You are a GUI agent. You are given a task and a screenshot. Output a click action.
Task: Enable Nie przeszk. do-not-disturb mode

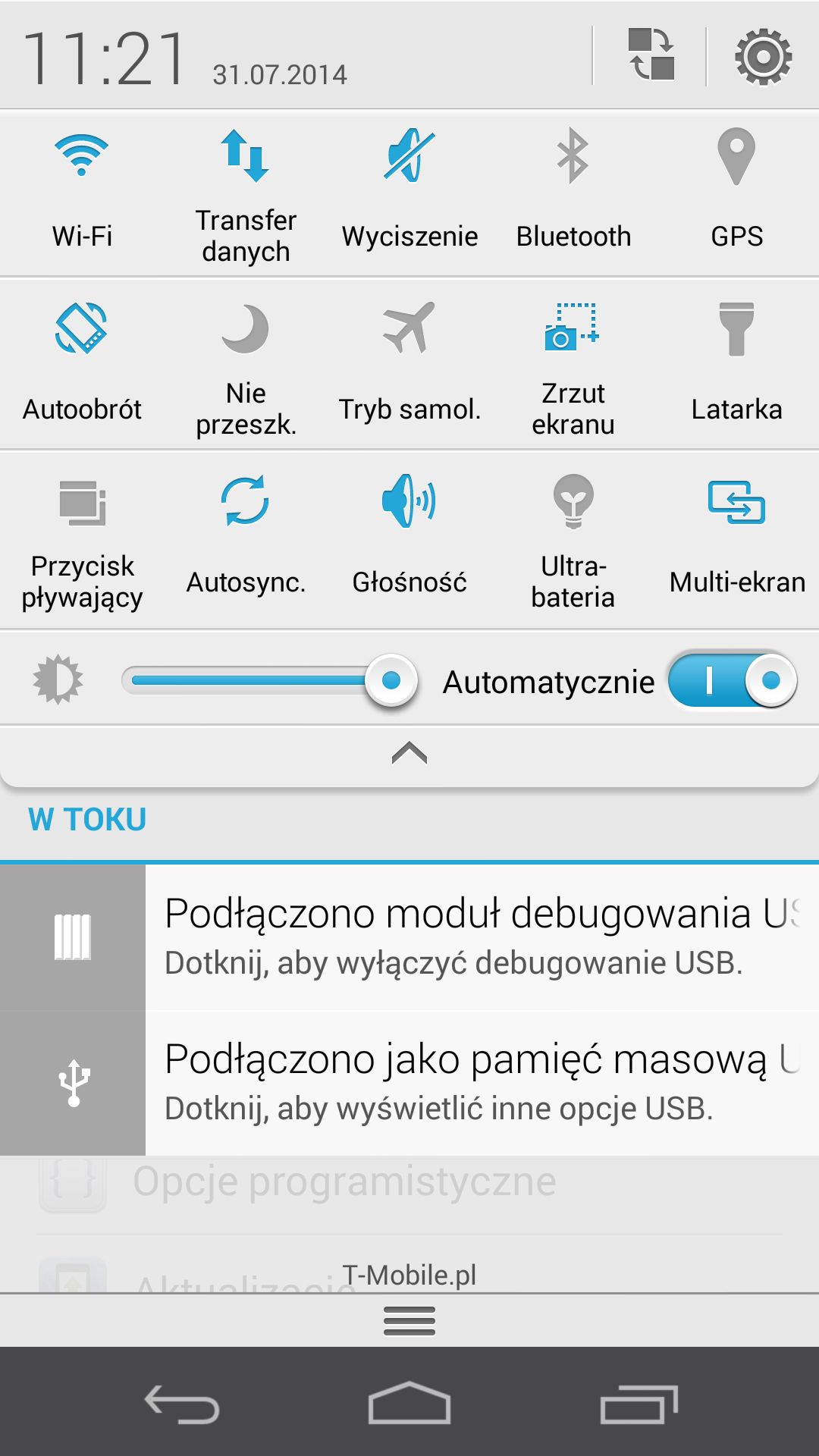[246, 366]
